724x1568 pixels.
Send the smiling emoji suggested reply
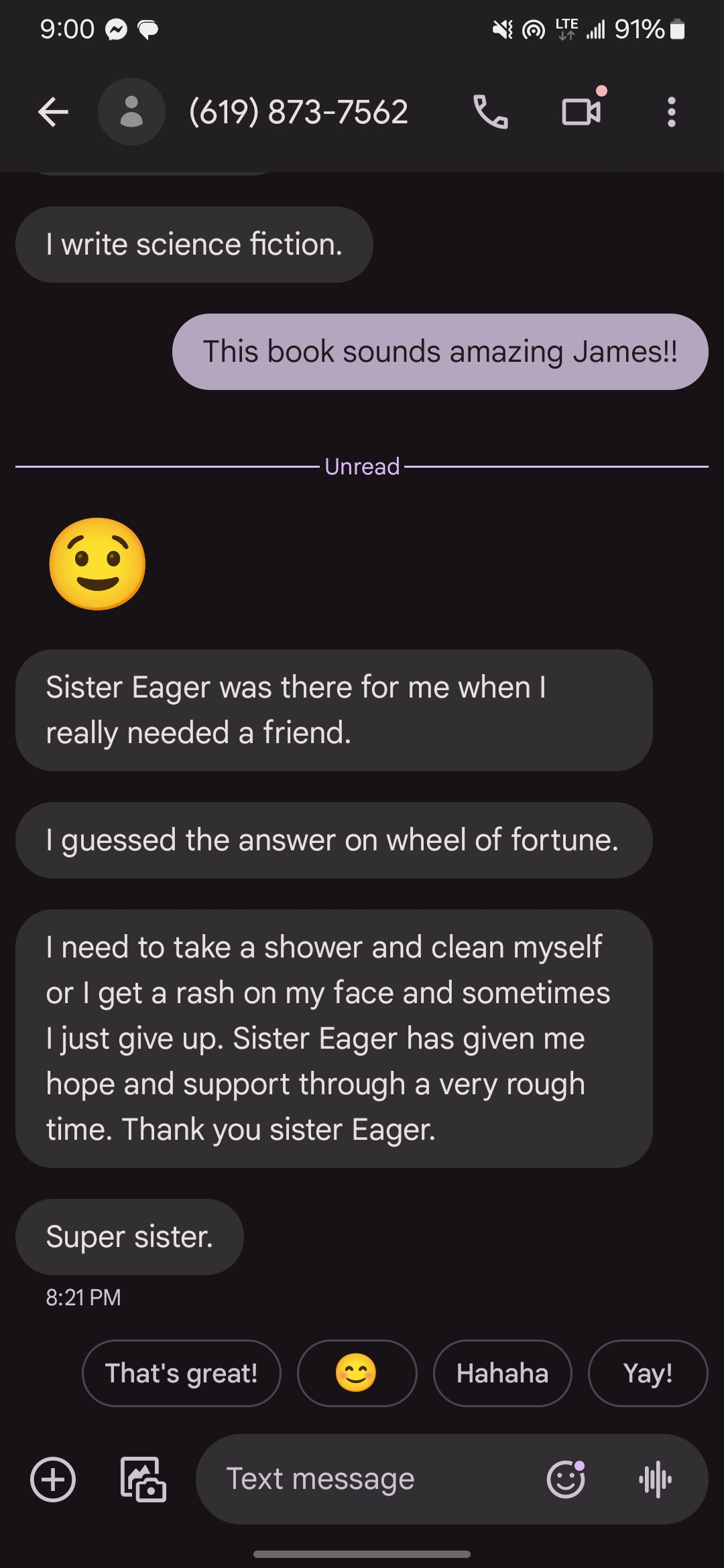coord(356,1373)
